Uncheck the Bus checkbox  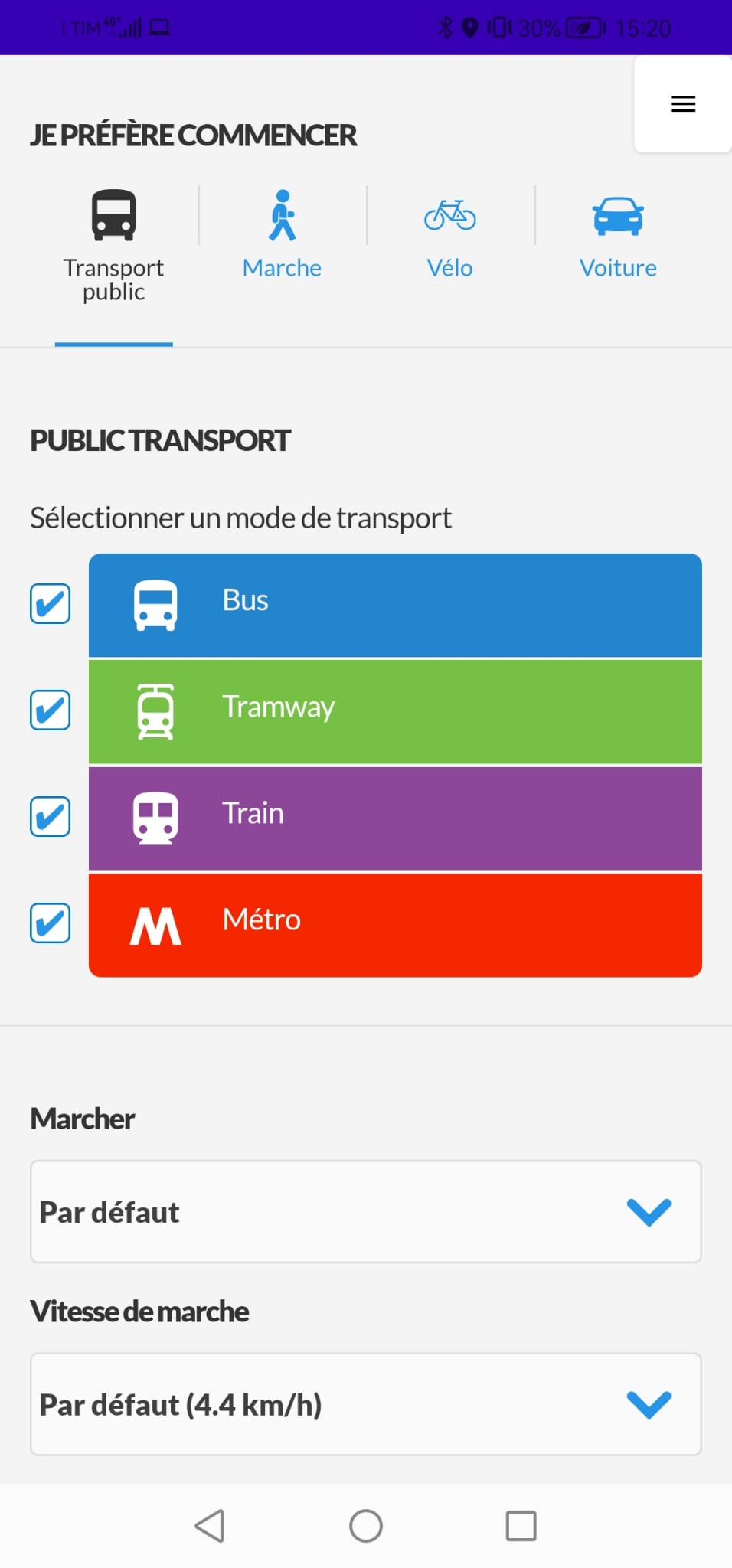point(51,604)
